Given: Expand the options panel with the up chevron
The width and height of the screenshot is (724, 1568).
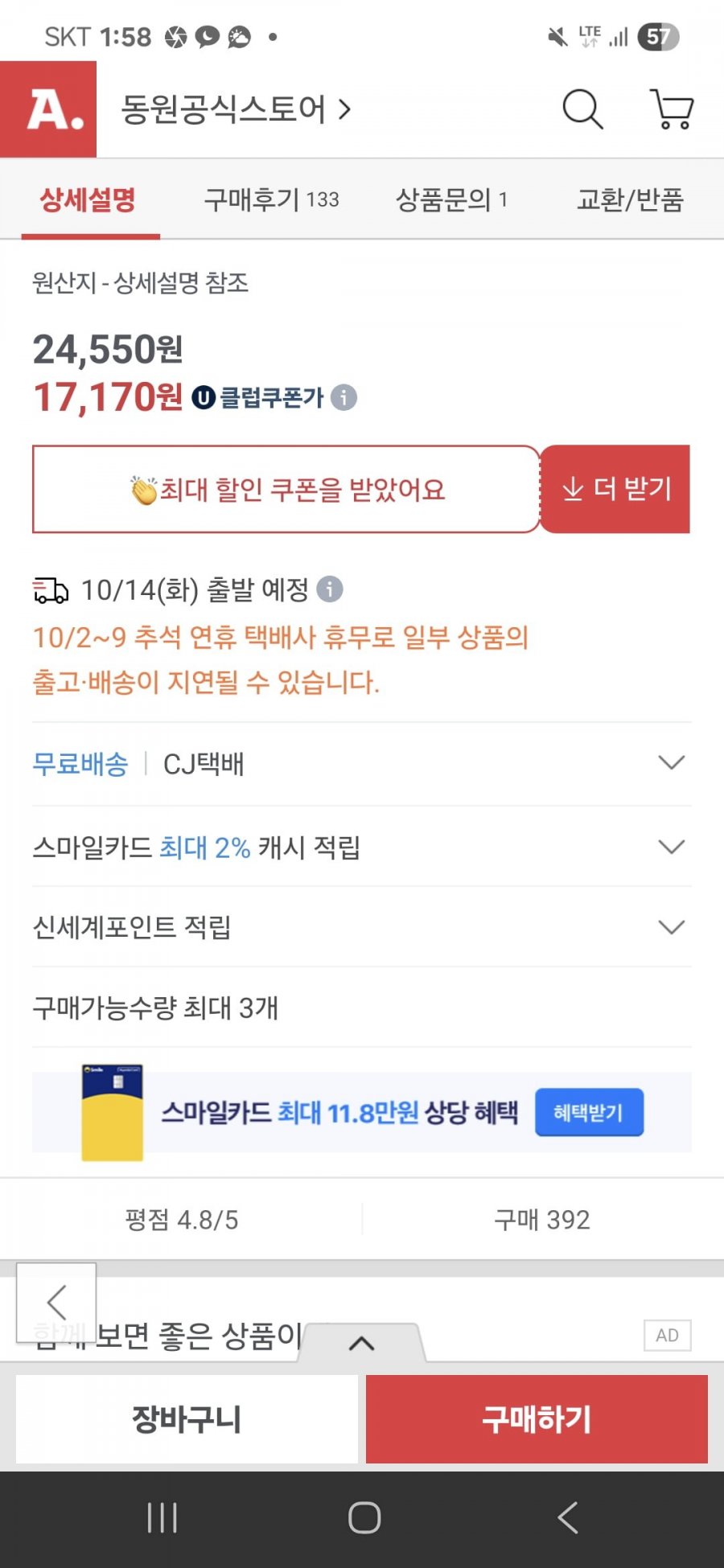Looking at the screenshot, I should (x=362, y=1343).
